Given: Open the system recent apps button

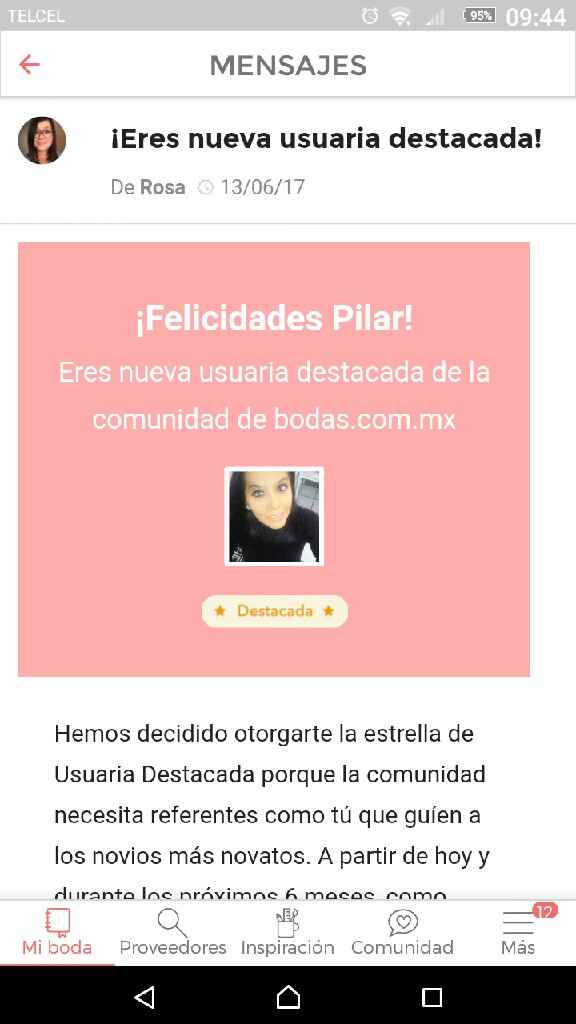Looking at the screenshot, I should pos(432,997).
